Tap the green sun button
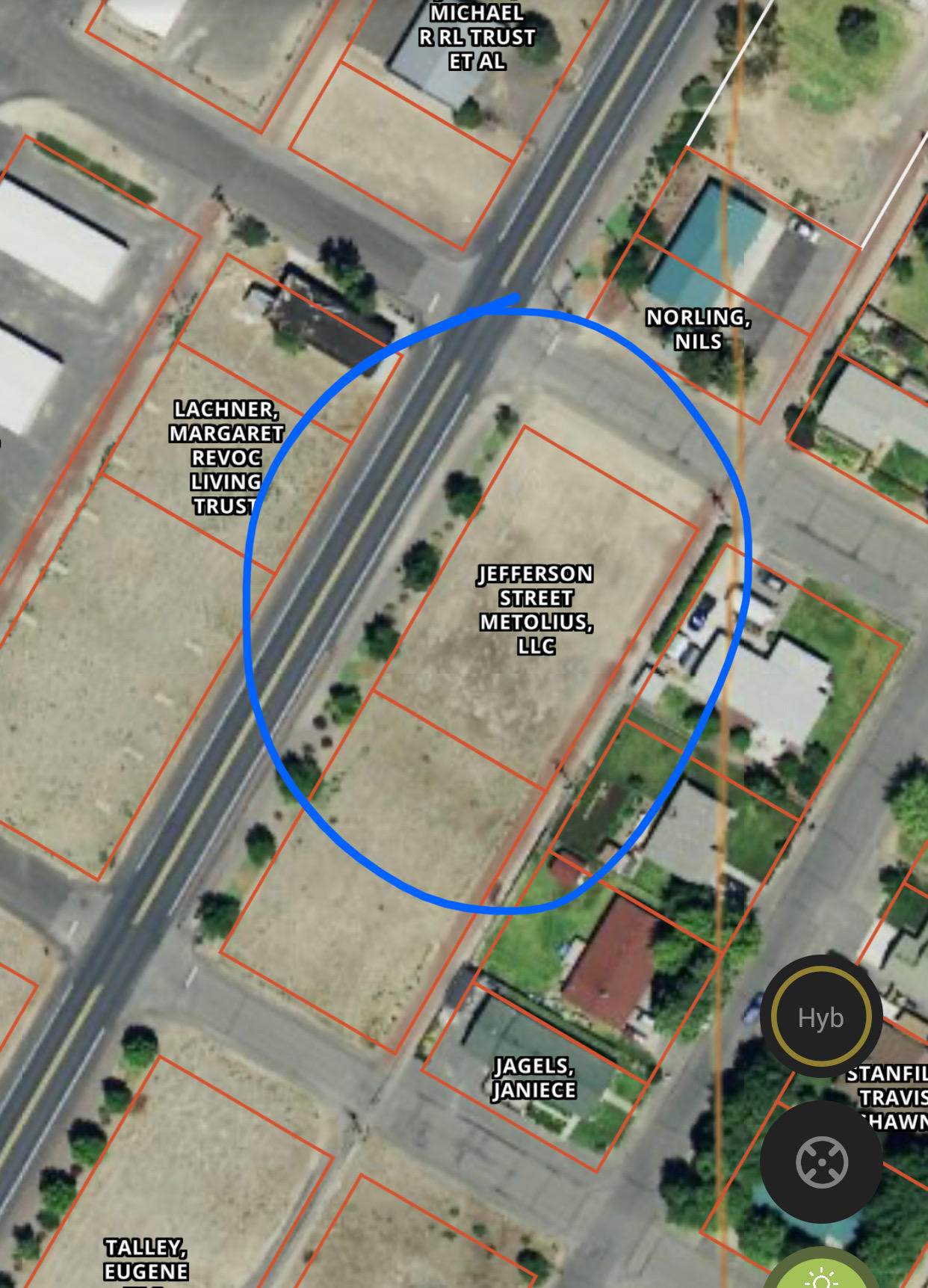Viewport: 928px width, 1288px height. 823,1273
